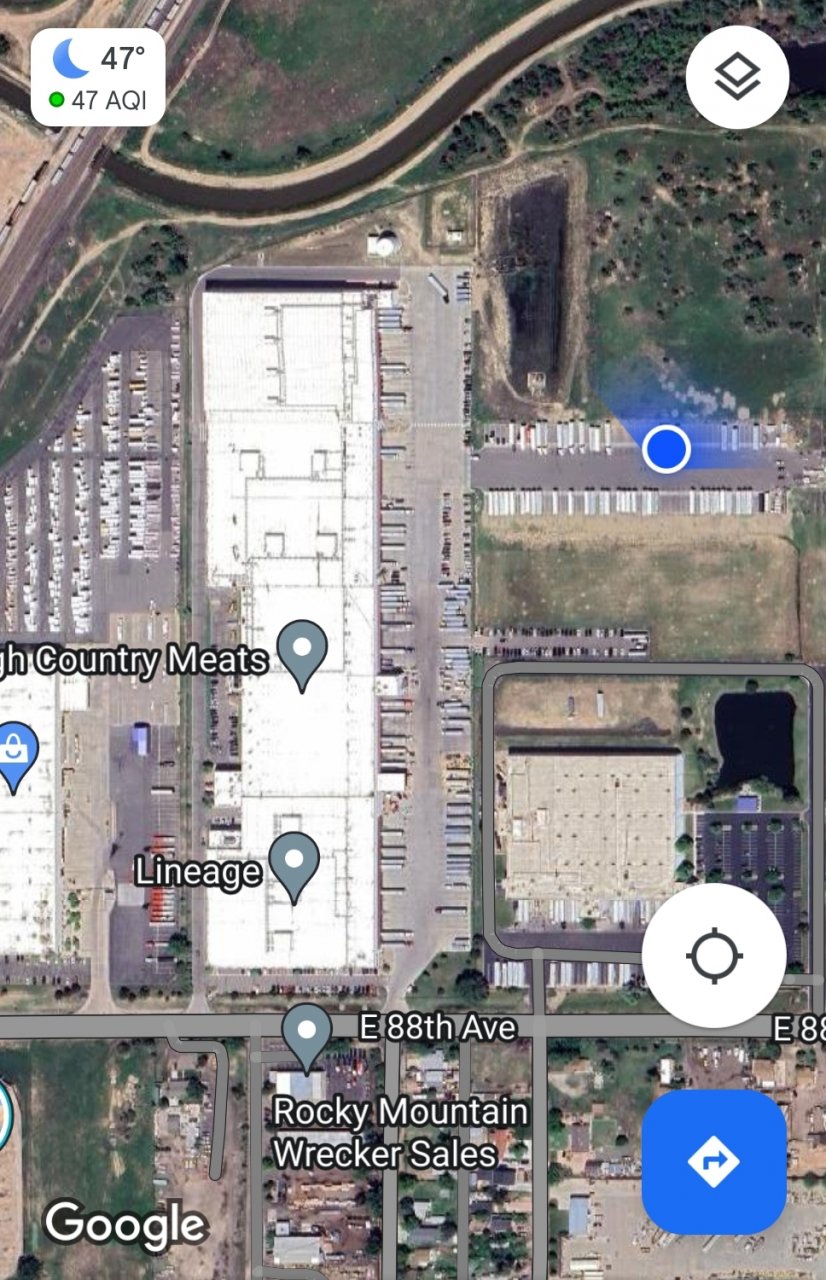Open directions with the blue arrow button
This screenshot has width=826, height=1280.
(x=713, y=1161)
